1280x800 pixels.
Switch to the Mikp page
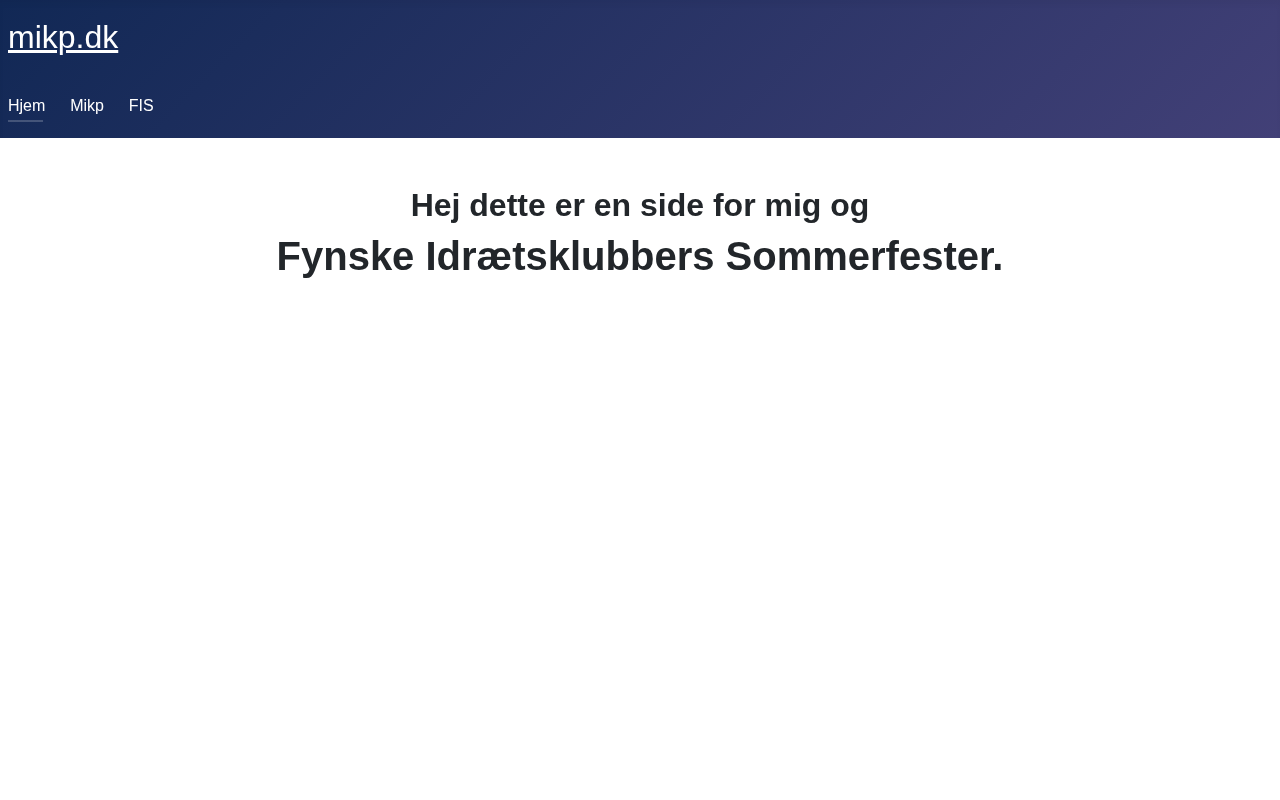coord(87,106)
